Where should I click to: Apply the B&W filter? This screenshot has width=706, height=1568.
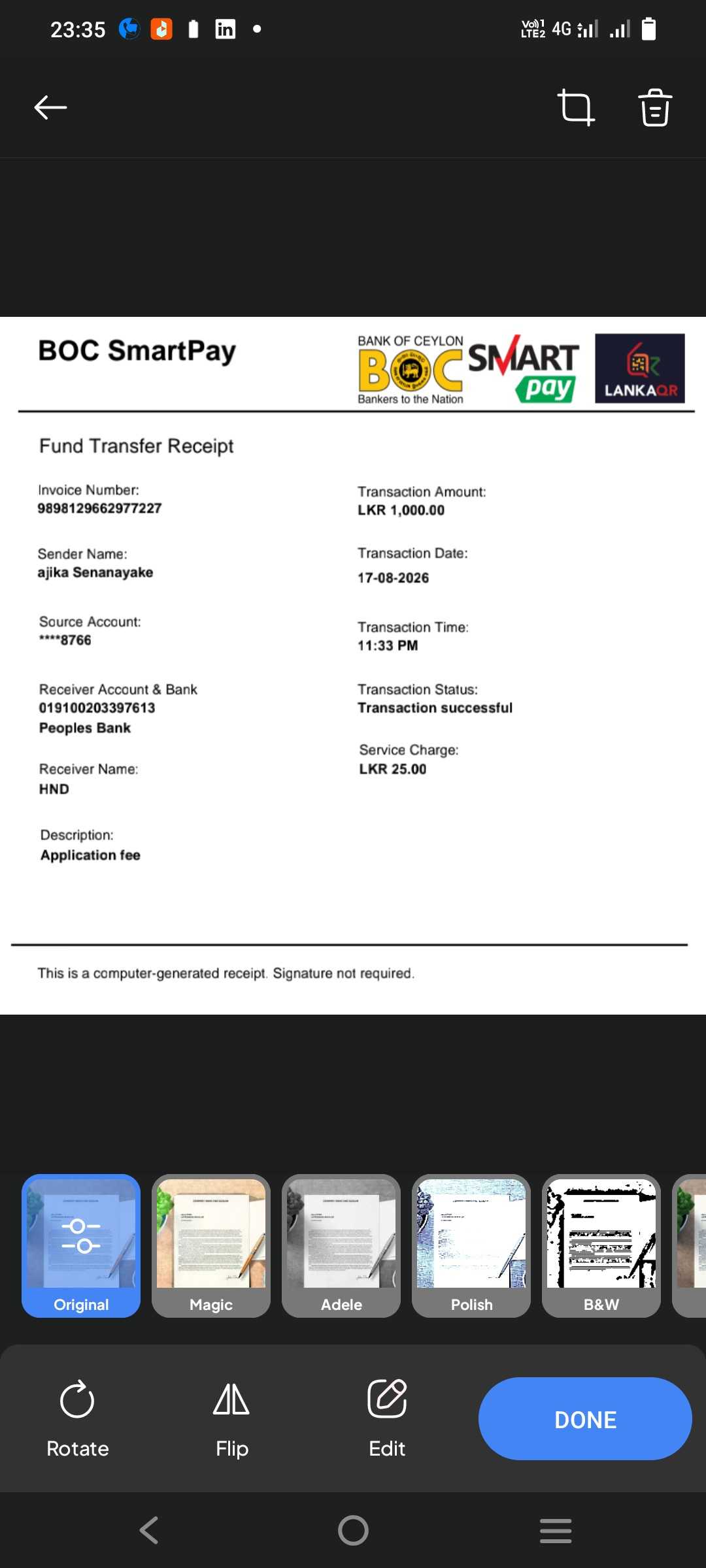click(x=601, y=1245)
